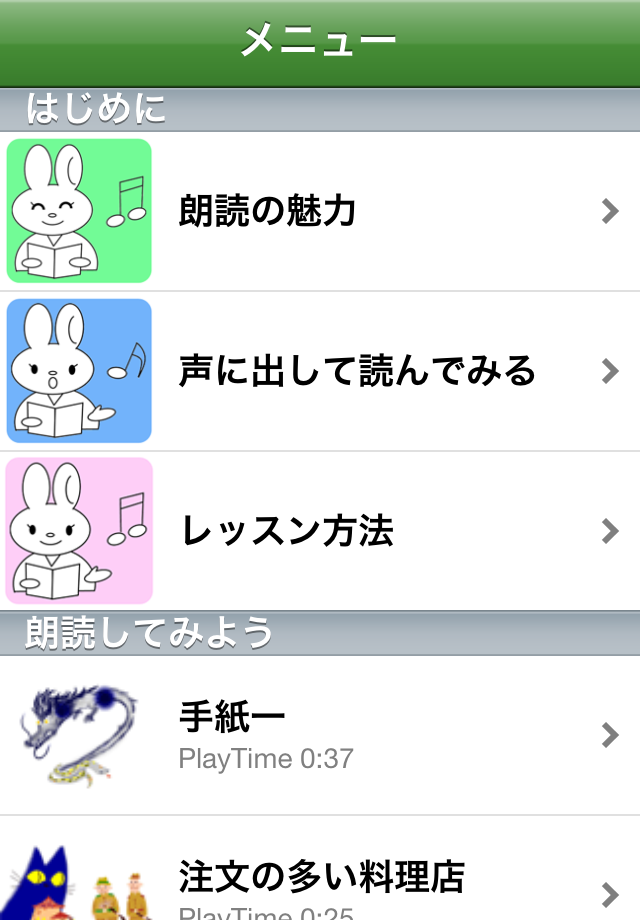640x920 pixels.
Task: Open レッスン方法 lesson guide
Action: coord(320,531)
